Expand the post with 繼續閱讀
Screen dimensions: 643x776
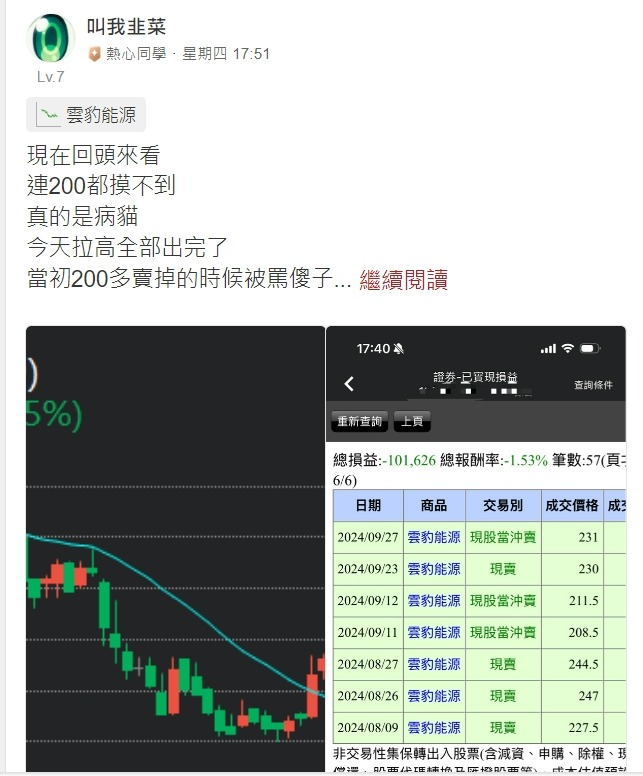tap(403, 279)
